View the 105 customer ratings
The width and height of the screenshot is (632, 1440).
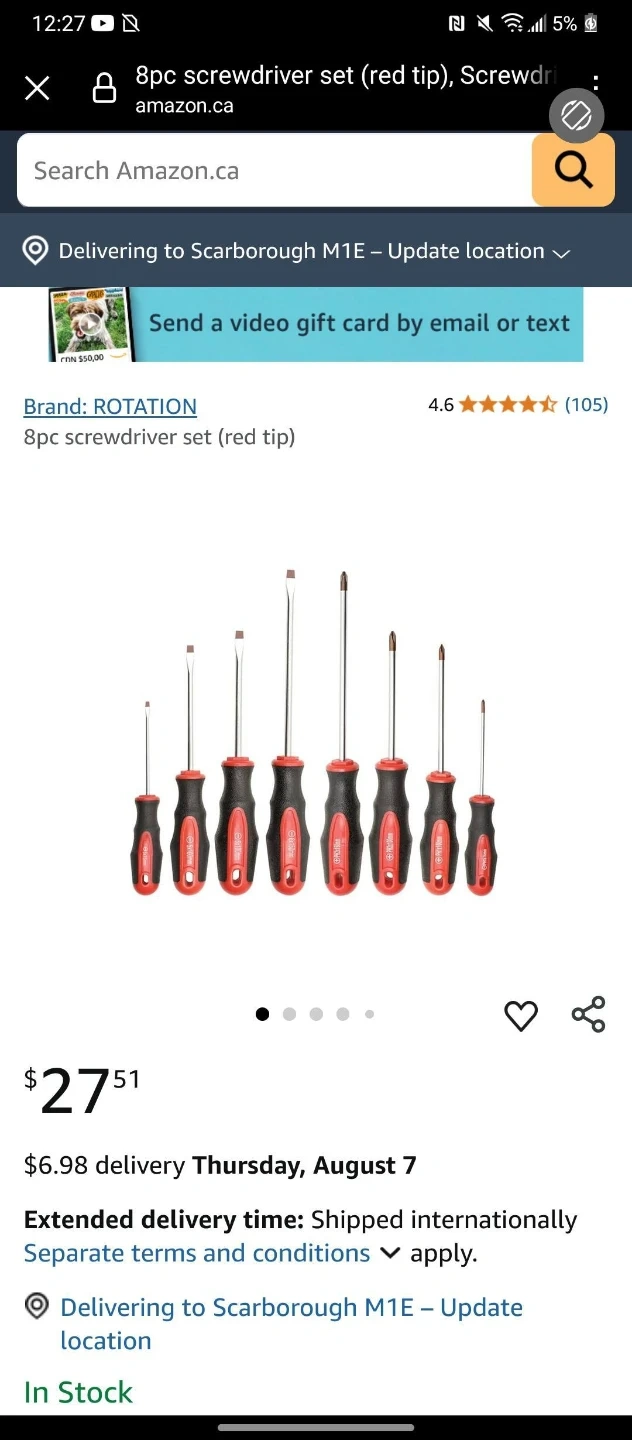586,404
